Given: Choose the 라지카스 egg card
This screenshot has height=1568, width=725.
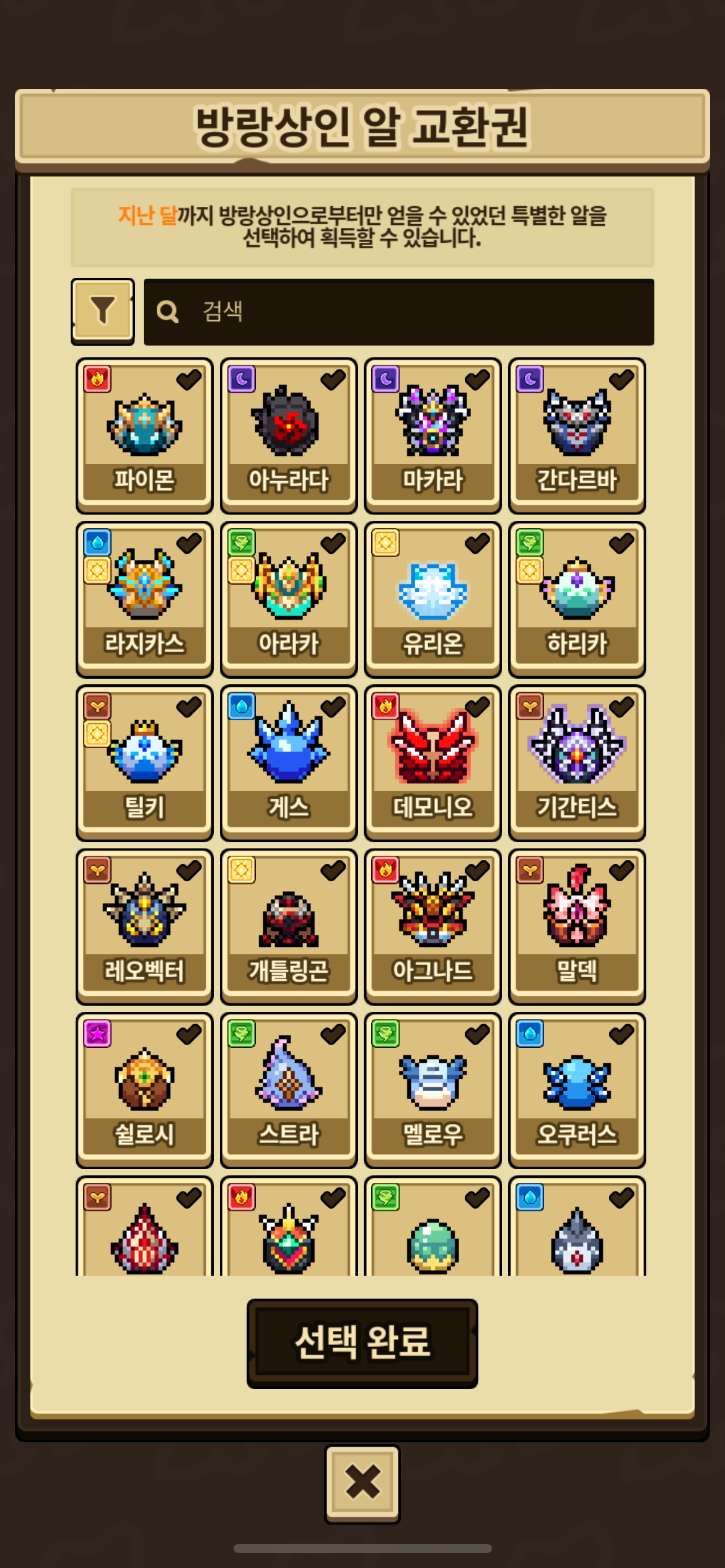Looking at the screenshot, I should coord(144,599).
